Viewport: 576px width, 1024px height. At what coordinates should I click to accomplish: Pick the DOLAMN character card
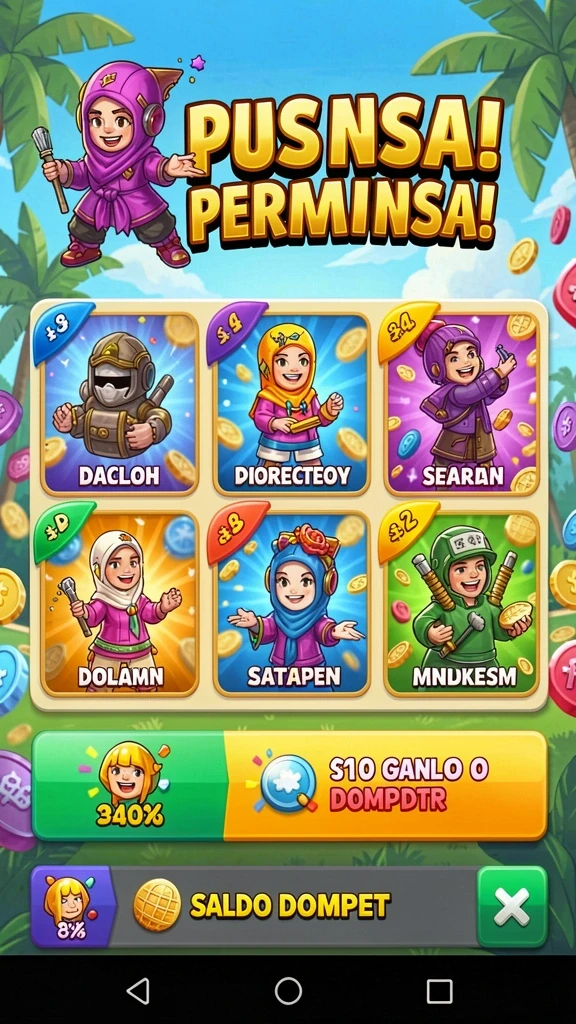[120, 604]
